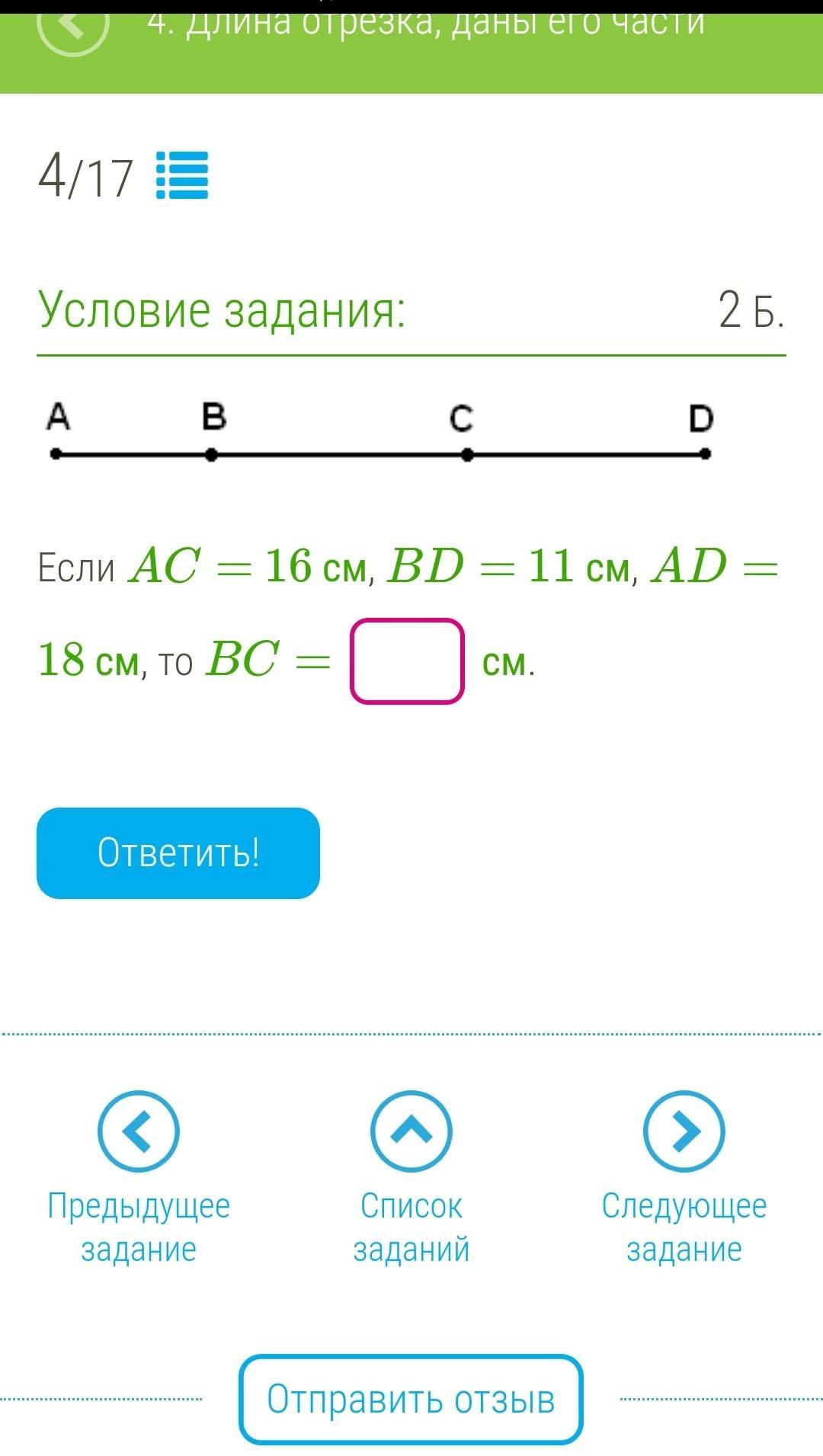Go to Предыдущее задание
823x1456 pixels.
click(139, 1131)
